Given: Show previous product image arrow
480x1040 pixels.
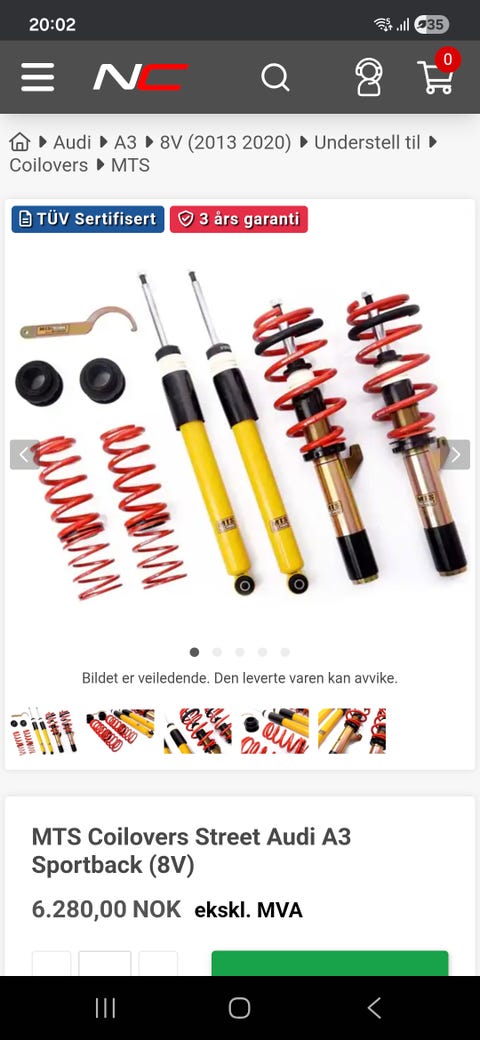Looking at the screenshot, I should [x=24, y=454].
